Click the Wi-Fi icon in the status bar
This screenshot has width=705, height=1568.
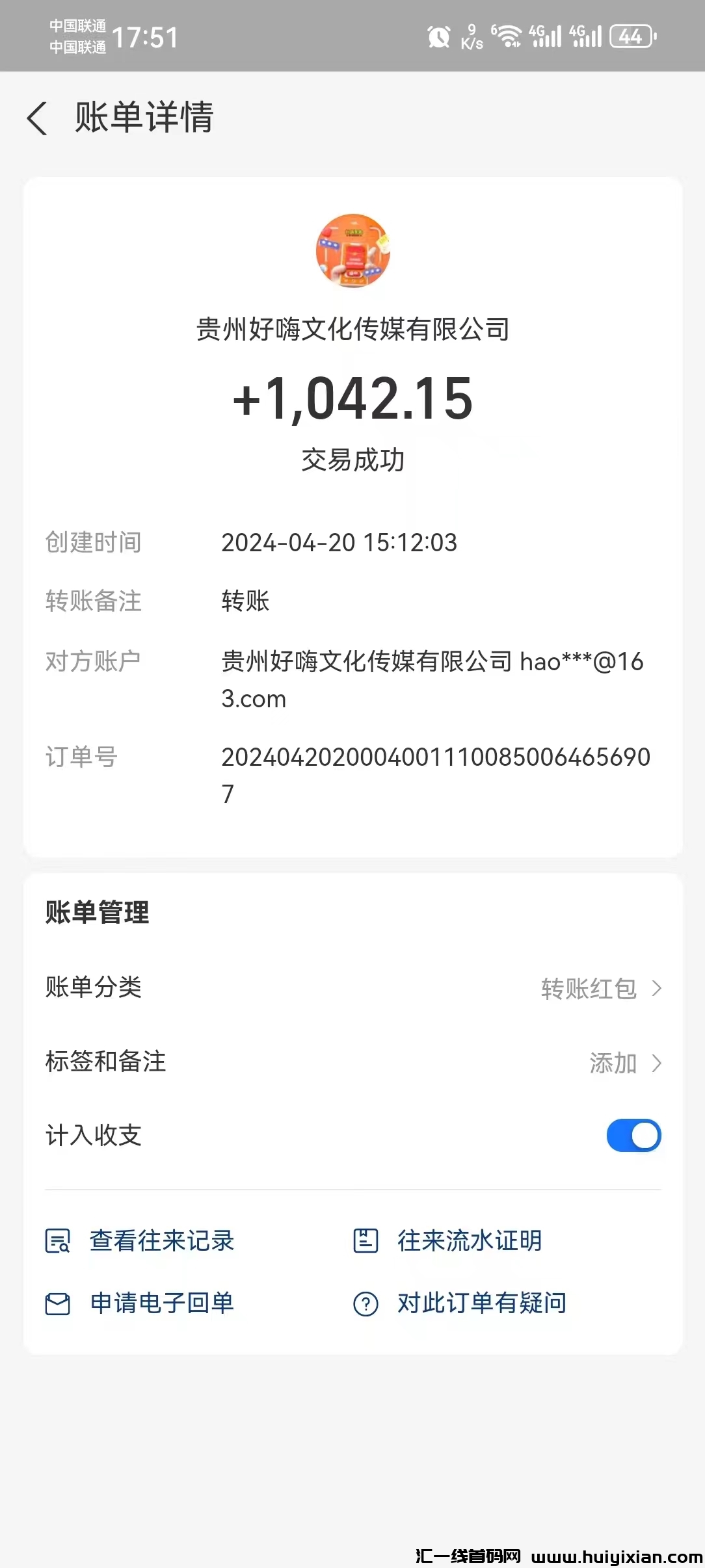[511, 36]
